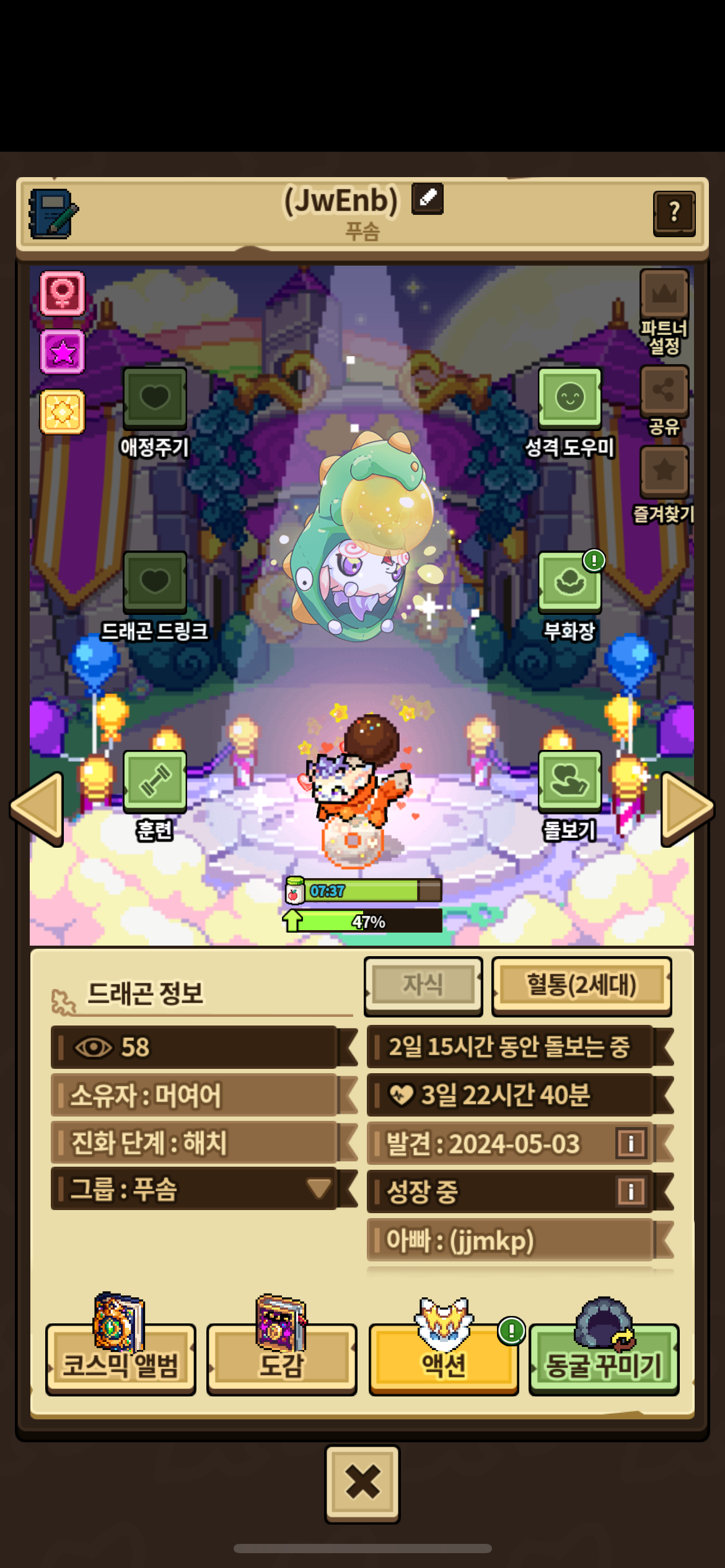The height and width of the screenshot is (1568, 725).
Task: Tap 애정주기 to give affection
Action: pyautogui.click(x=155, y=398)
